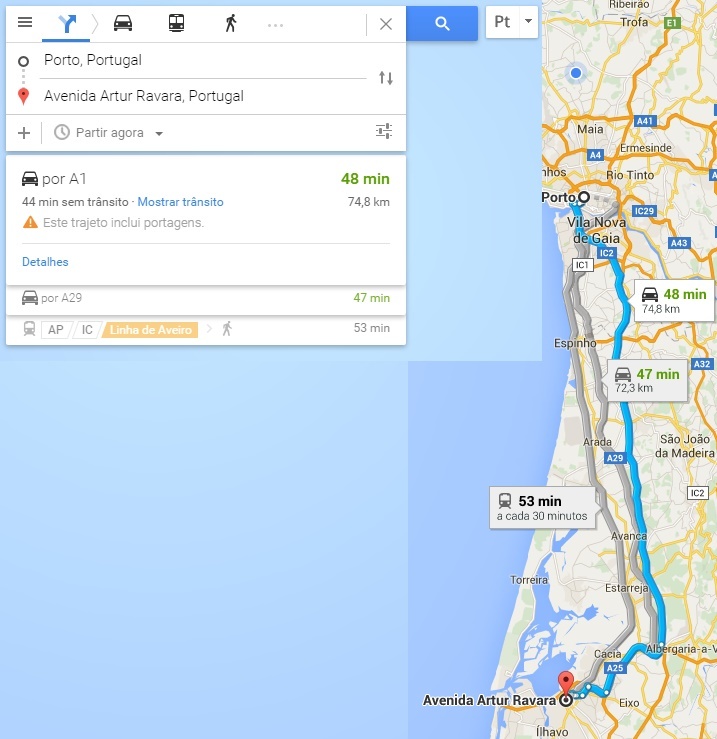Image resolution: width=717 pixels, height=739 pixels.
Task: Open the Pt language dropdown
Action: [511, 22]
